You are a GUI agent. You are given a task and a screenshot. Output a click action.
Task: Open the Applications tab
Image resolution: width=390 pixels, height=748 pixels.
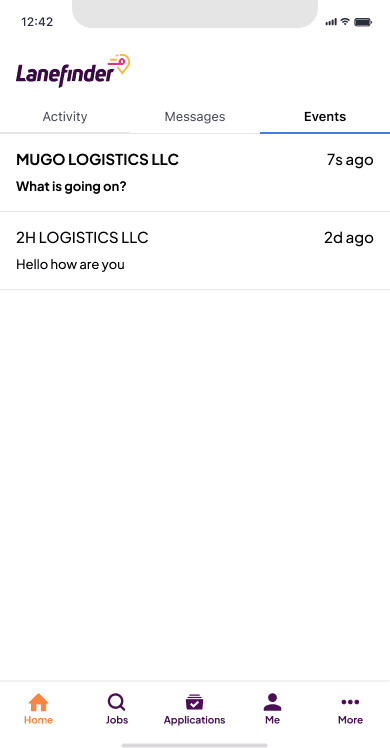point(195,709)
